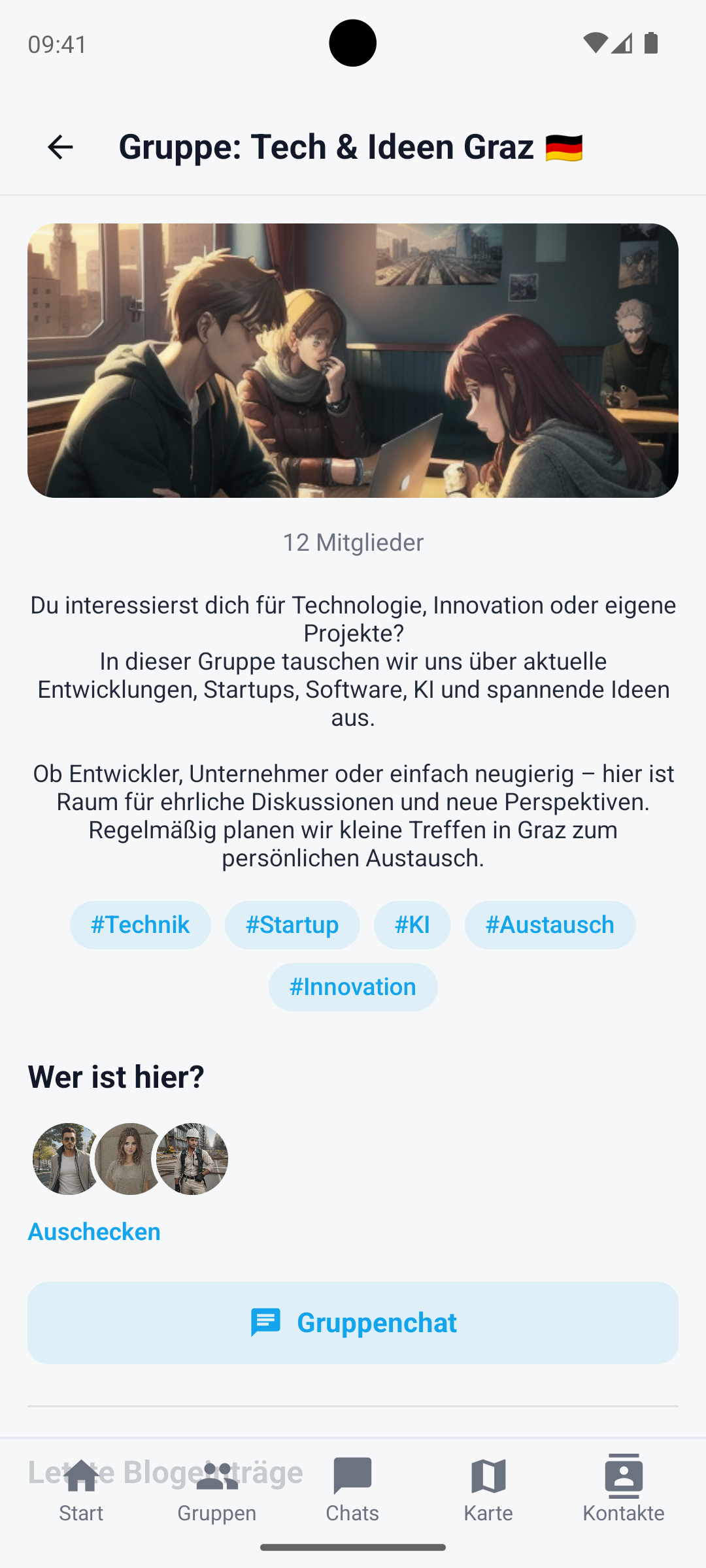
Task: Open the Gruppenchat
Action: 353,1322
